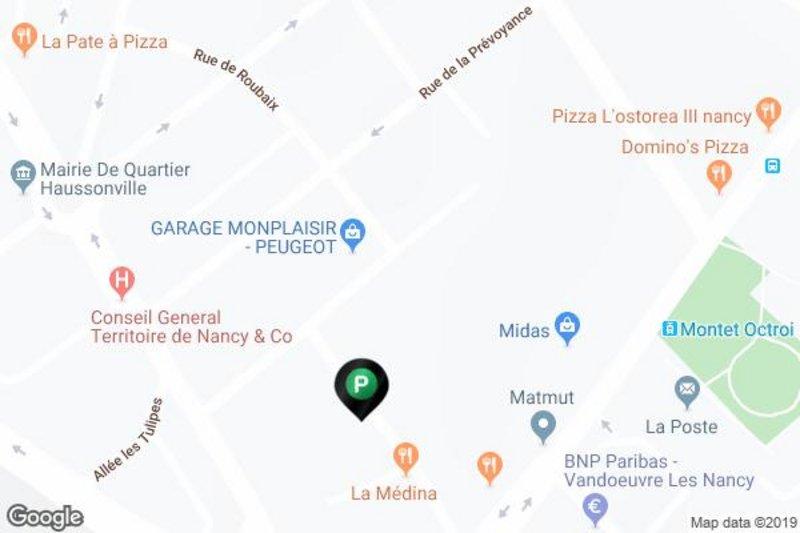Viewport: 800px width, 533px height.
Task: Select the black parking marker
Action: point(361,386)
